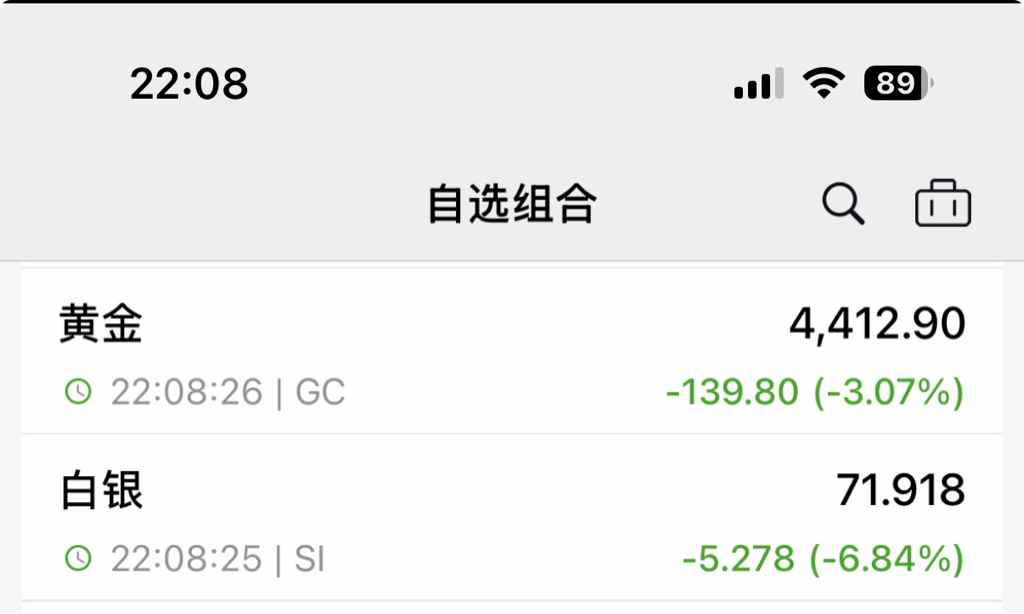Open the portfolio briefcase icon

click(x=943, y=205)
